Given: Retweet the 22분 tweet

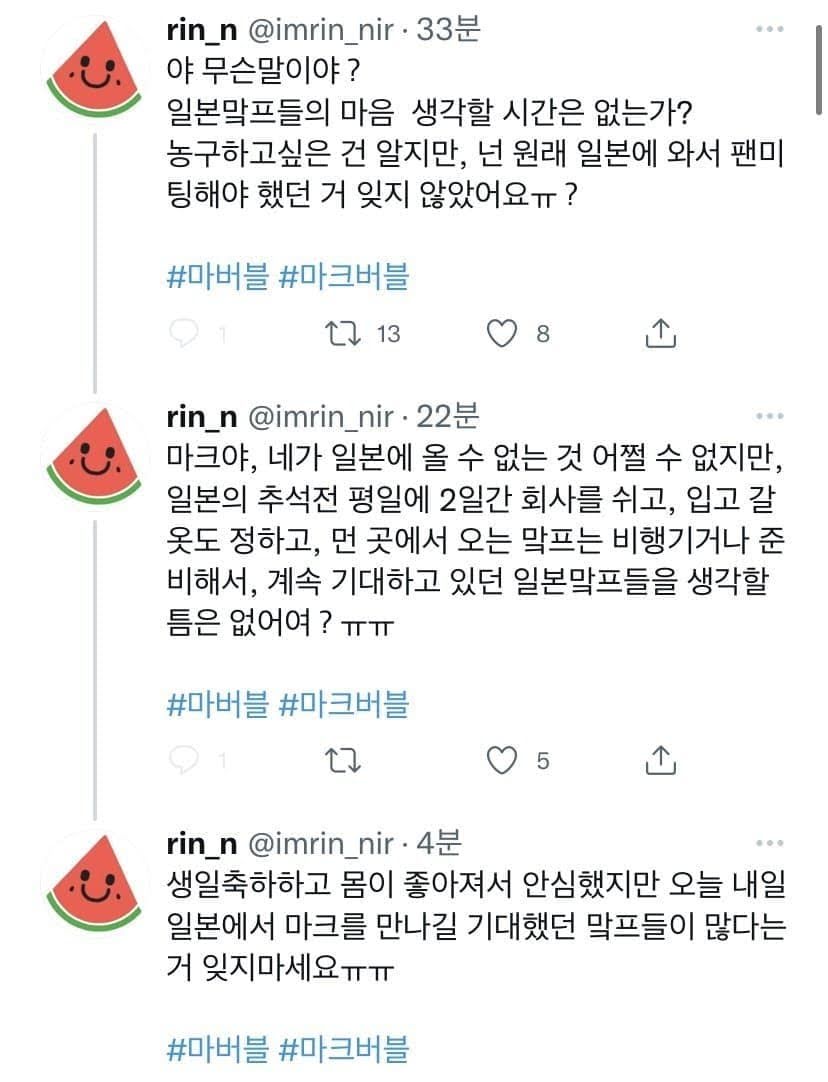Looking at the screenshot, I should click(343, 760).
